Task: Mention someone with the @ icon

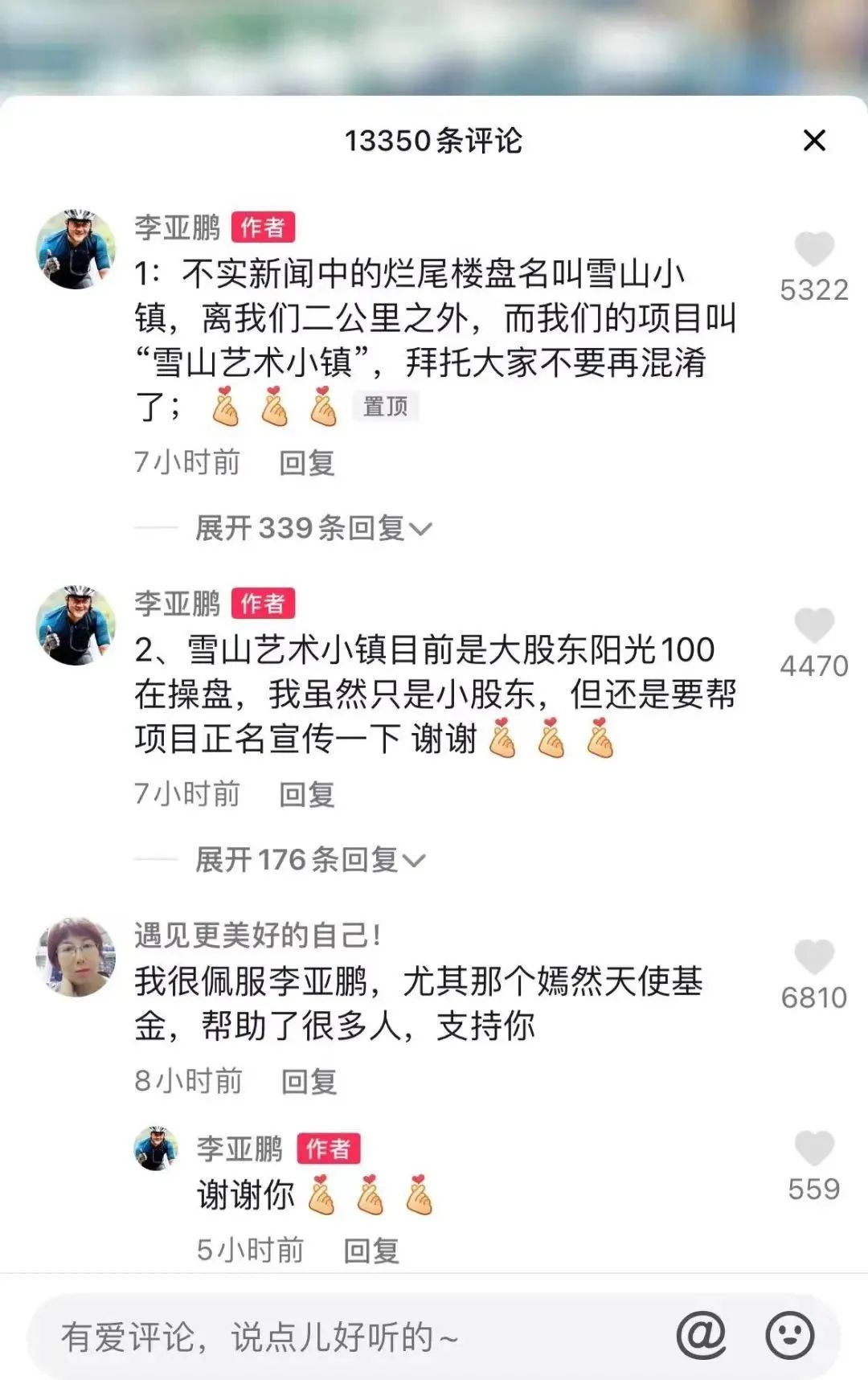Action: pos(701,1336)
